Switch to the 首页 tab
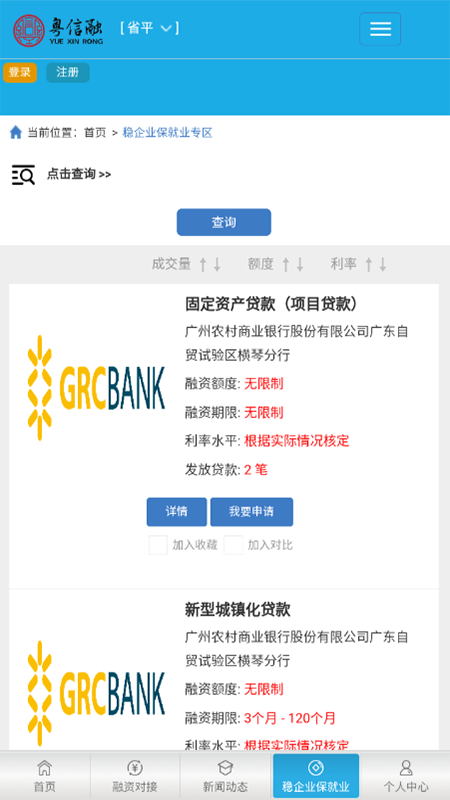The width and height of the screenshot is (450, 800). [x=45, y=776]
